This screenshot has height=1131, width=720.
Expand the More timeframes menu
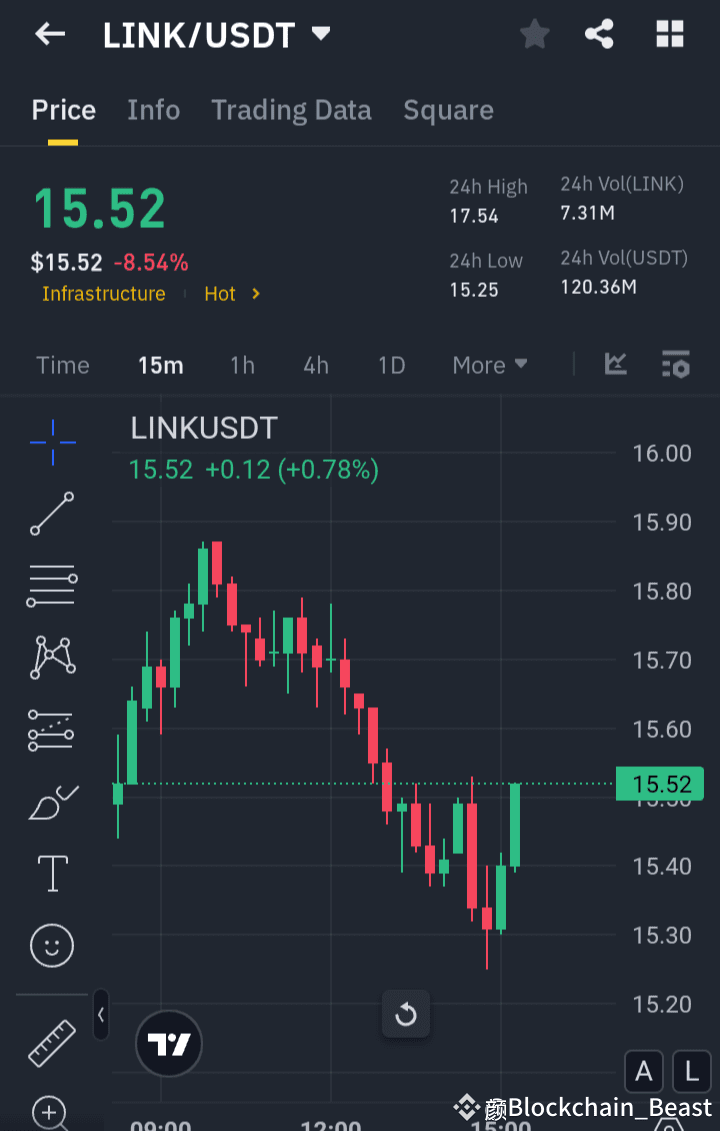click(x=489, y=365)
